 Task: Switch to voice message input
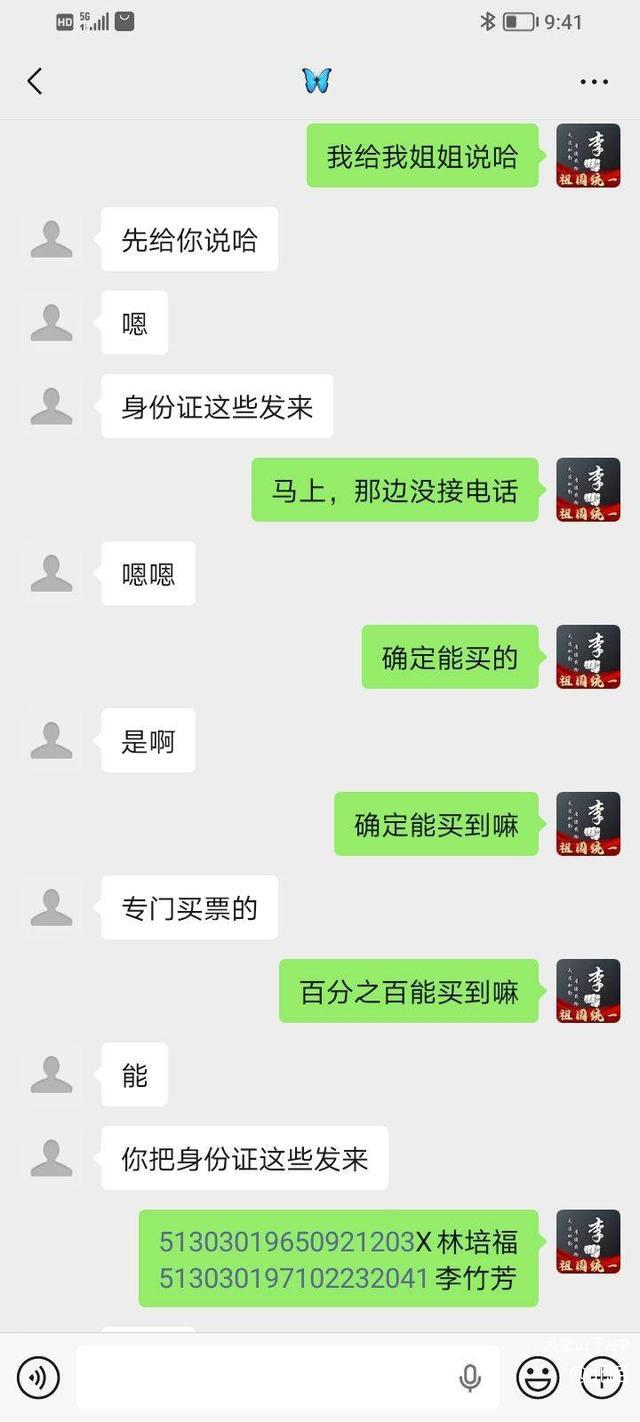pos(38,1379)
